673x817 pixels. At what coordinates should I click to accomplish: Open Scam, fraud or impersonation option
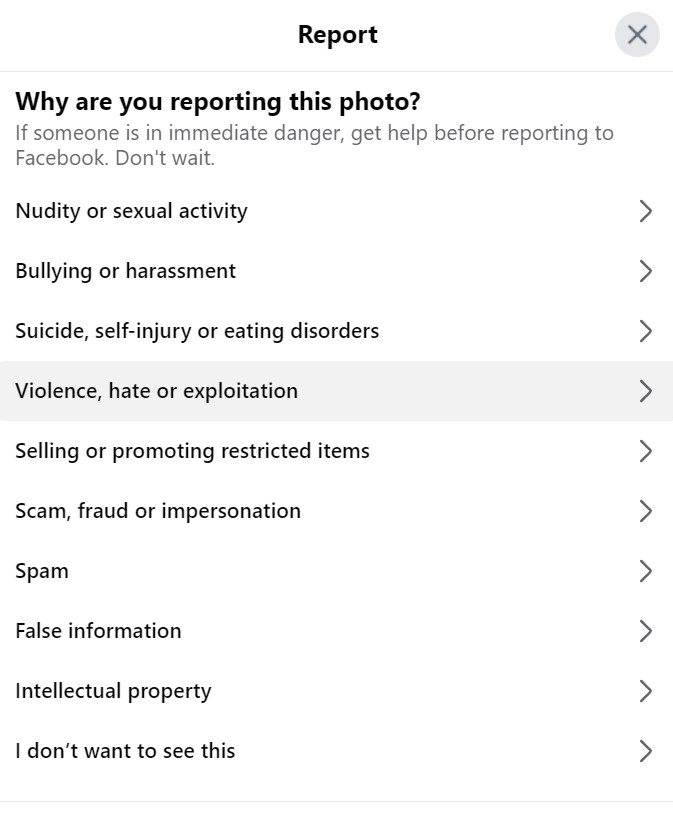(336, 511)
